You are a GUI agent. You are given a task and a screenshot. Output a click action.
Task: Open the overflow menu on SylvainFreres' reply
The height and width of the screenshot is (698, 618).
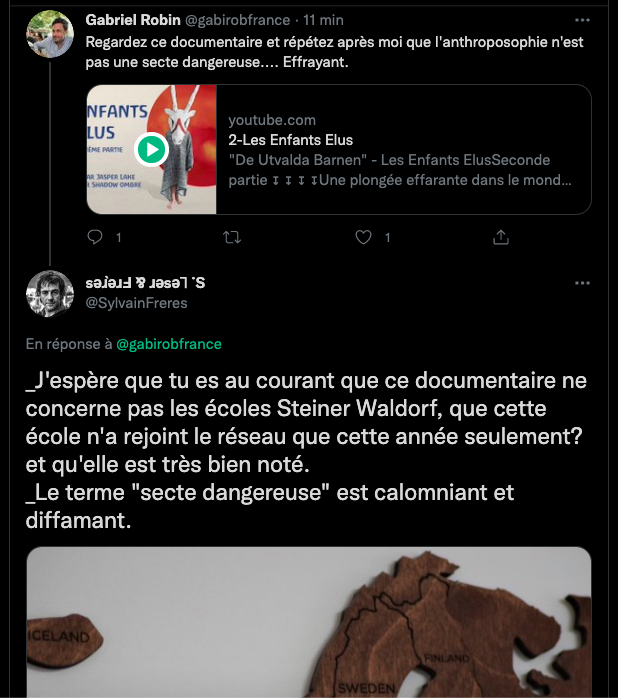582,283
